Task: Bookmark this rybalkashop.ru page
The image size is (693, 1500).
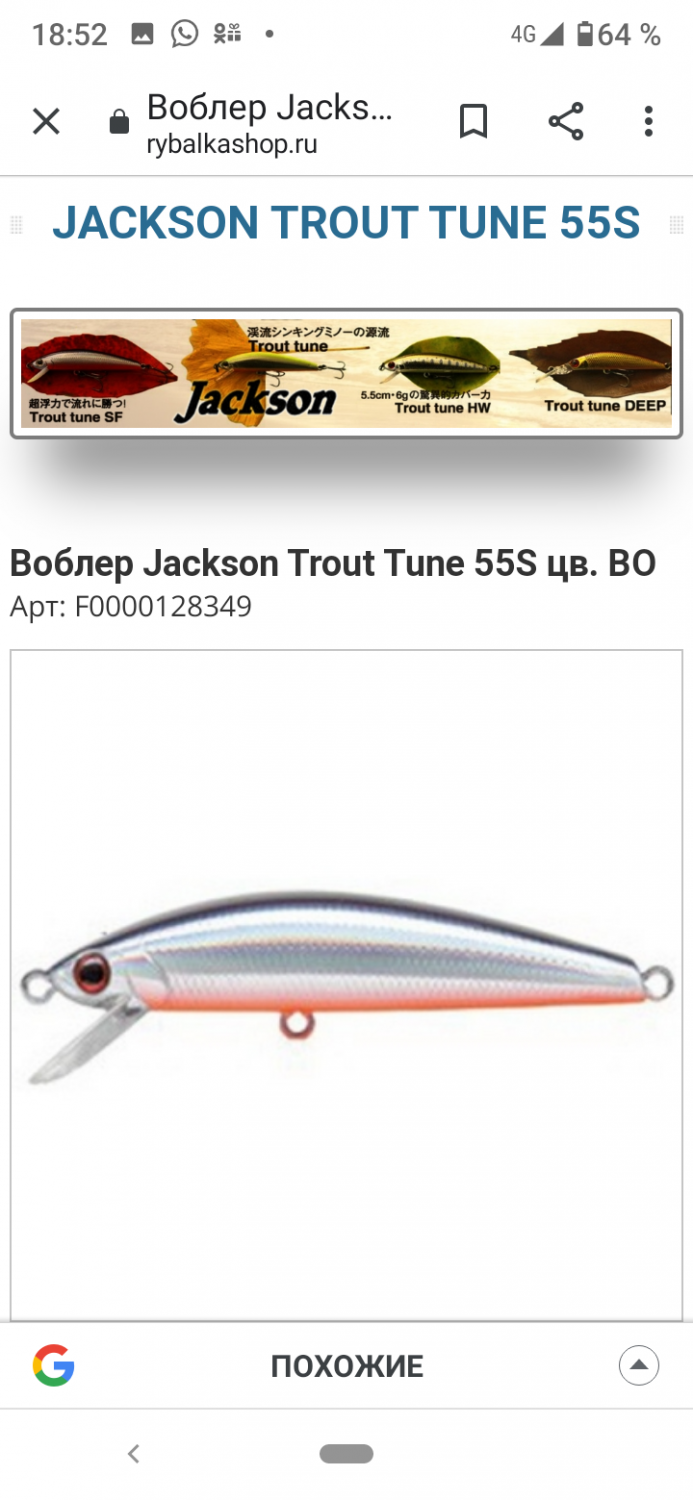Action: (x=473, y=122)
